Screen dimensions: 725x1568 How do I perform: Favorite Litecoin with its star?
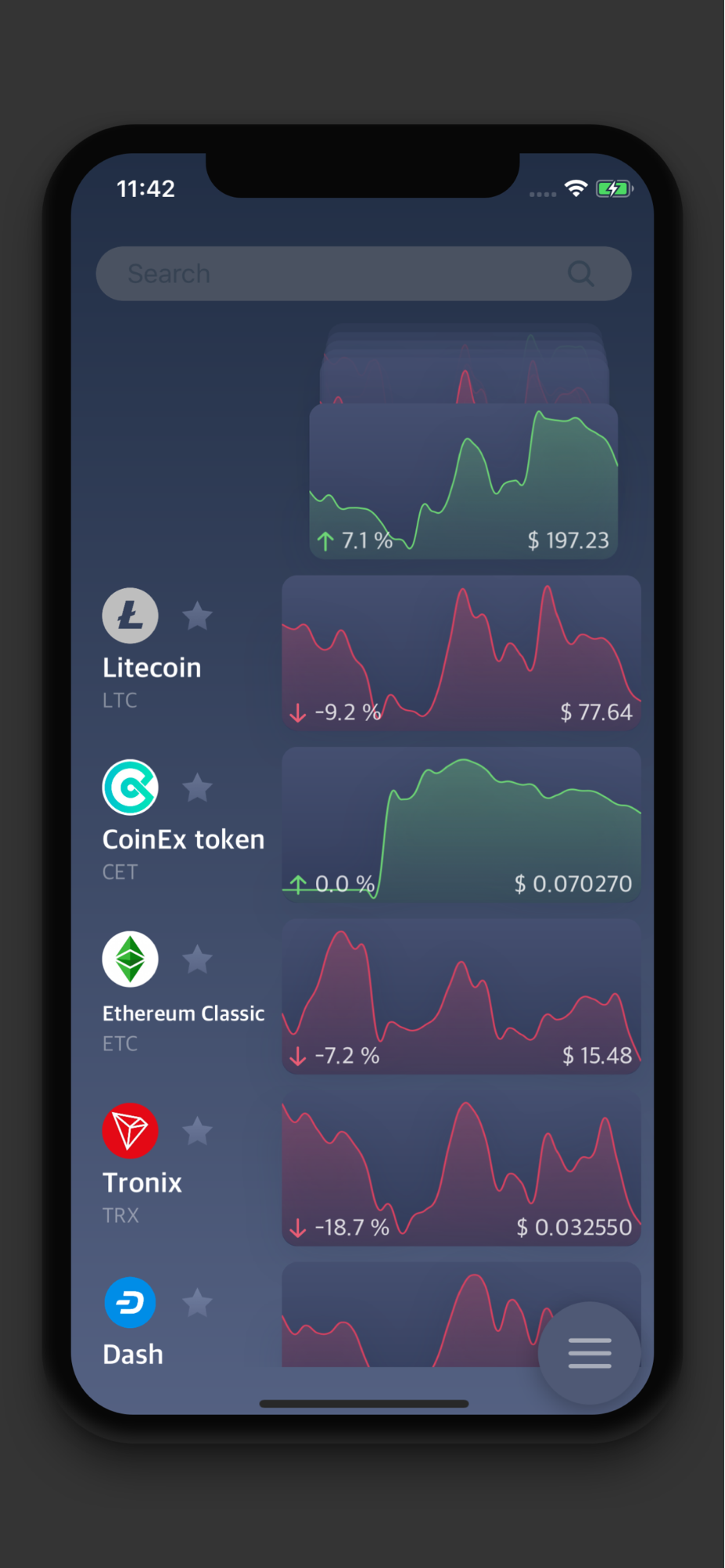point(197,616)
